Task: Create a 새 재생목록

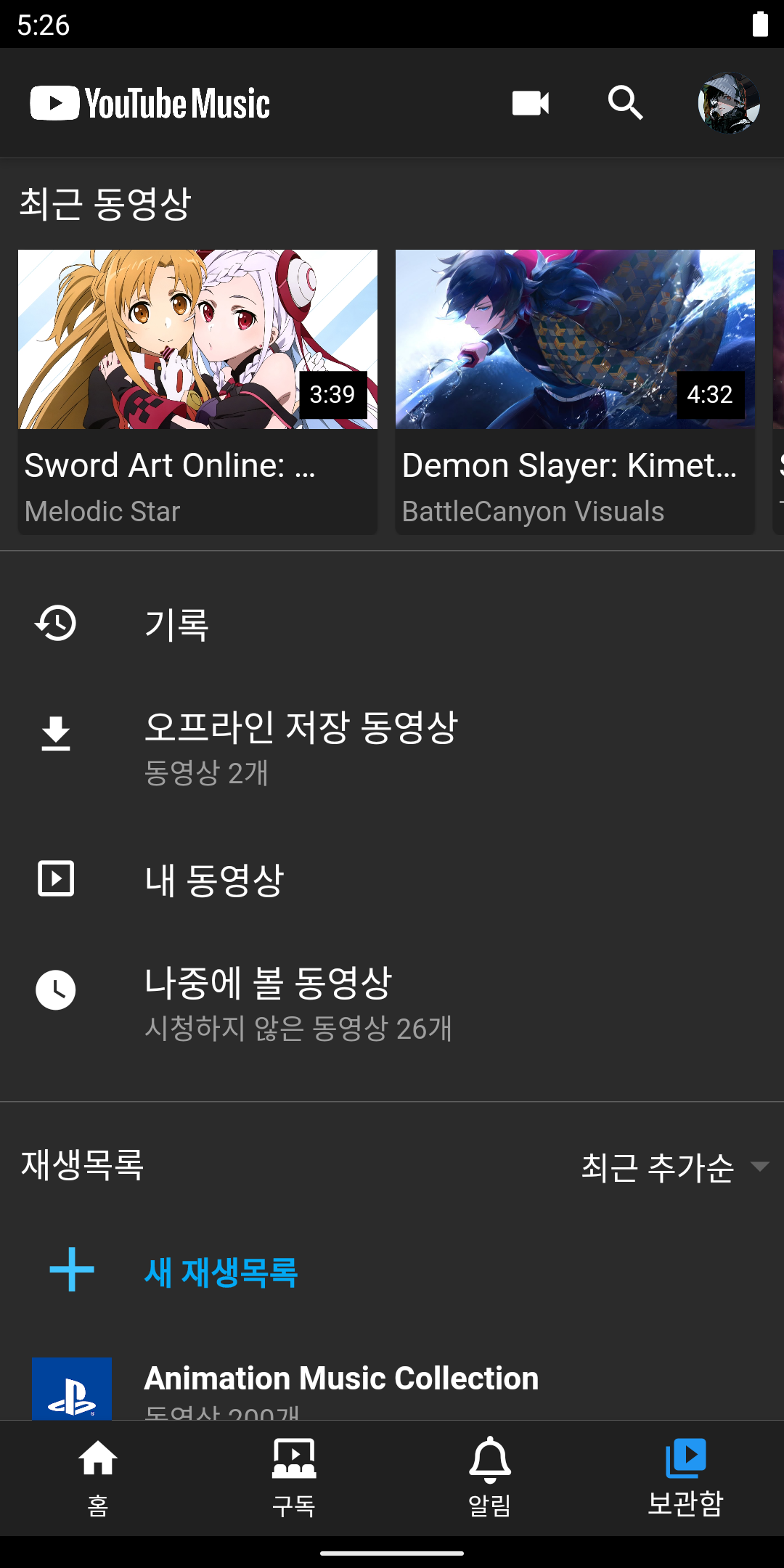Action: [x=221, y=1271]
